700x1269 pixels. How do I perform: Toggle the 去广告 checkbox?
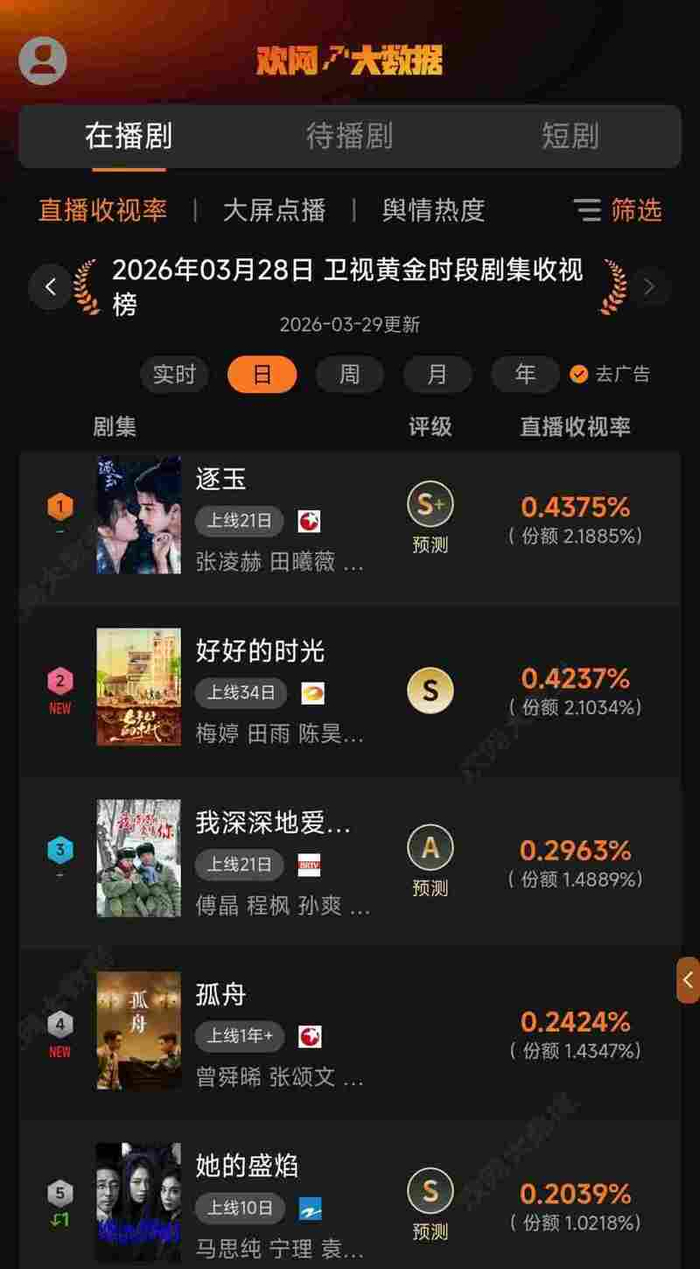pos(579,374)
